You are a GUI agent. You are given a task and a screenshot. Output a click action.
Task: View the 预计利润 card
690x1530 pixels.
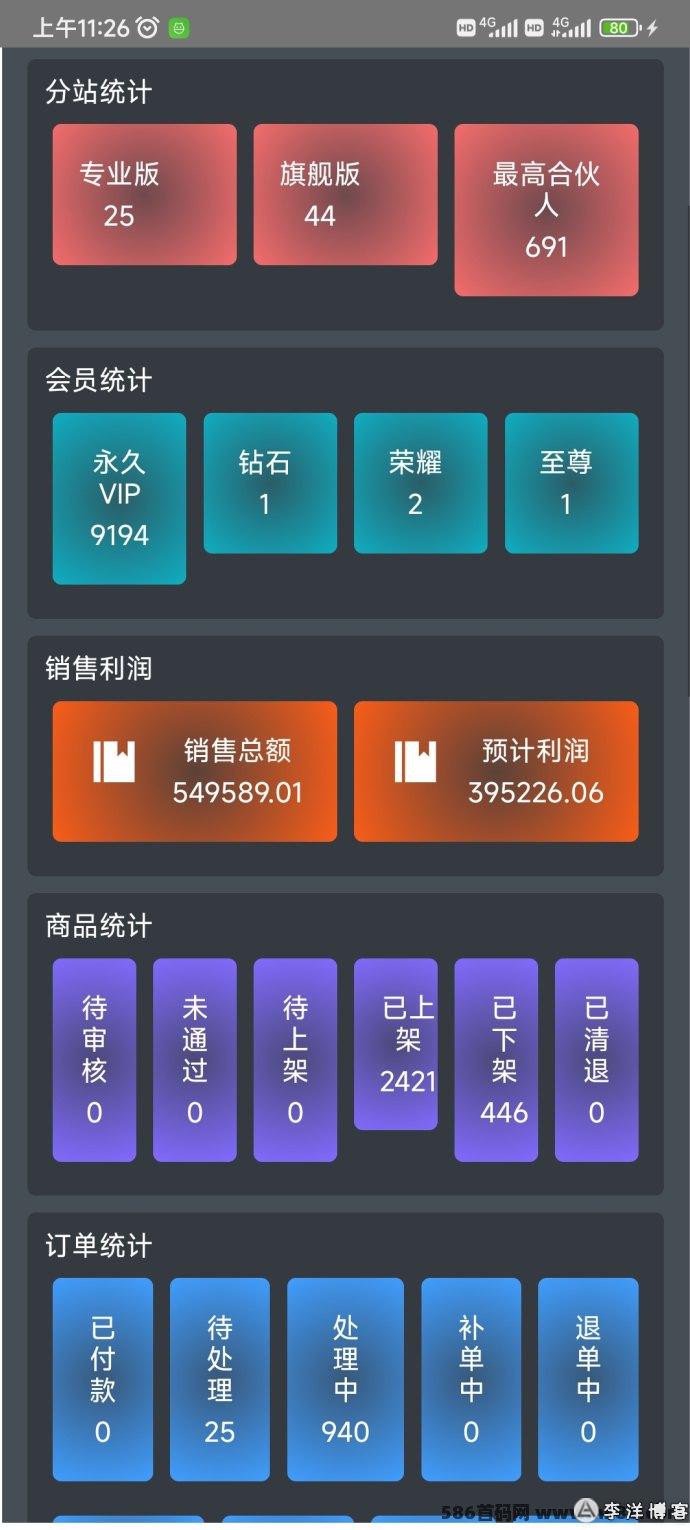pyautogui.click(x=496, y=771)
